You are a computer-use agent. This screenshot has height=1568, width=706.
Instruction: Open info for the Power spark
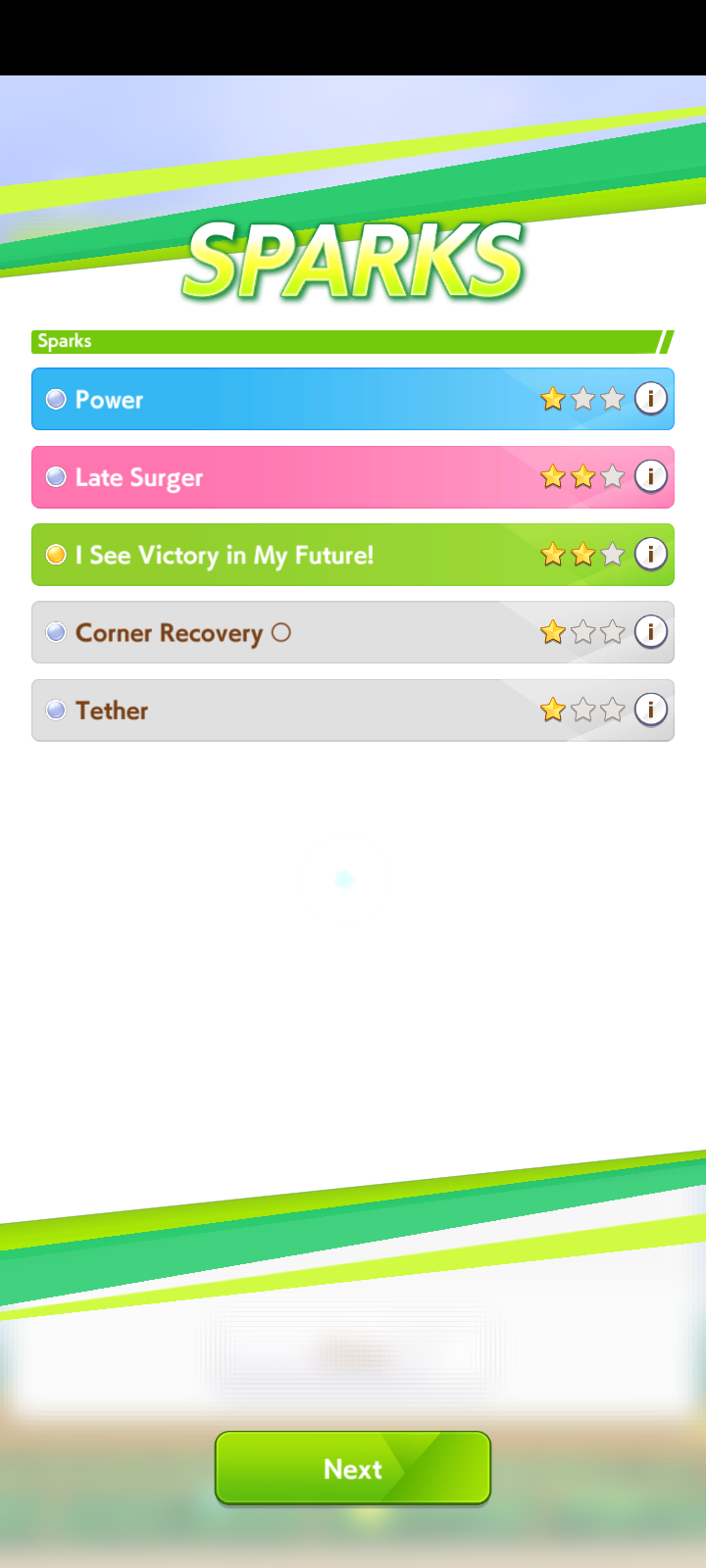[x=651, y=398]
